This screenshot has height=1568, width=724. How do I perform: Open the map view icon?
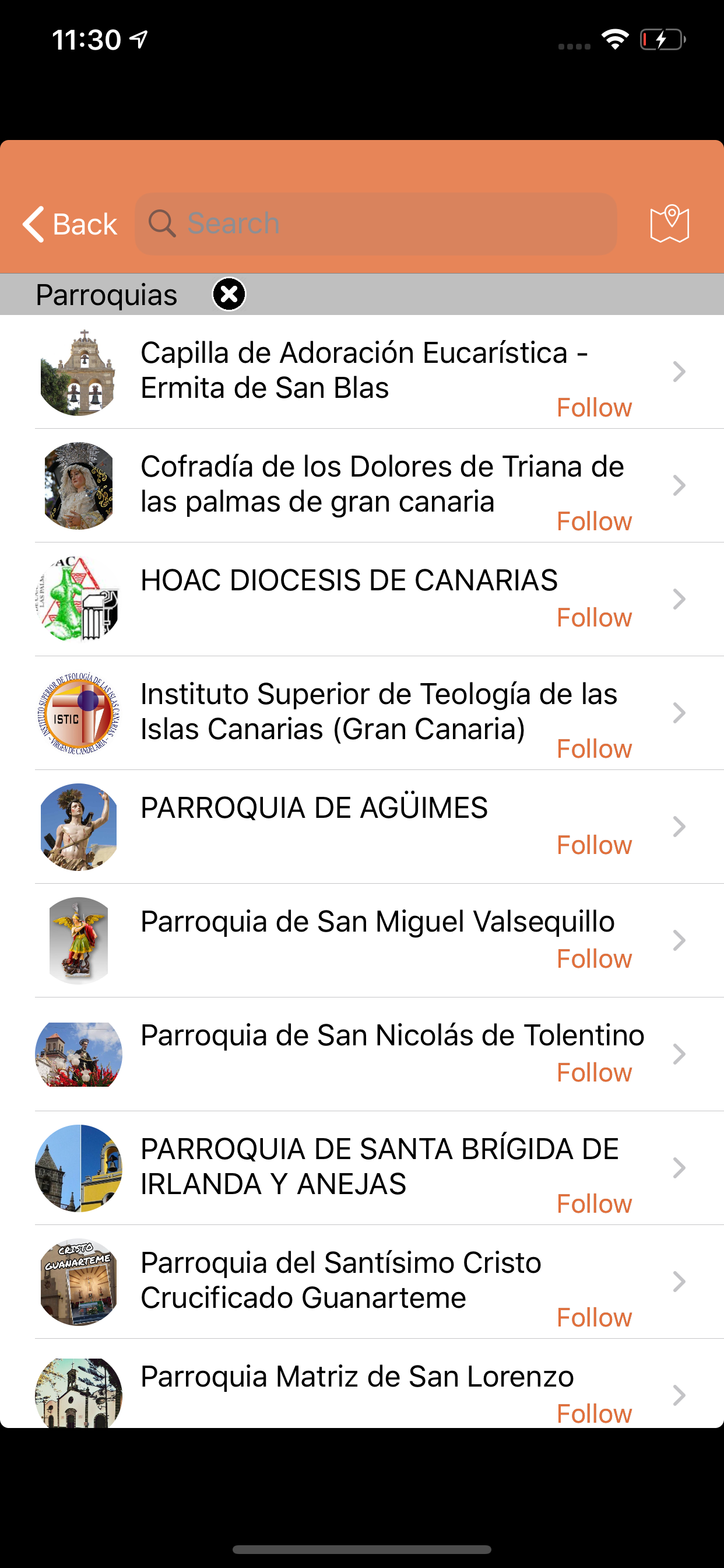669,224
